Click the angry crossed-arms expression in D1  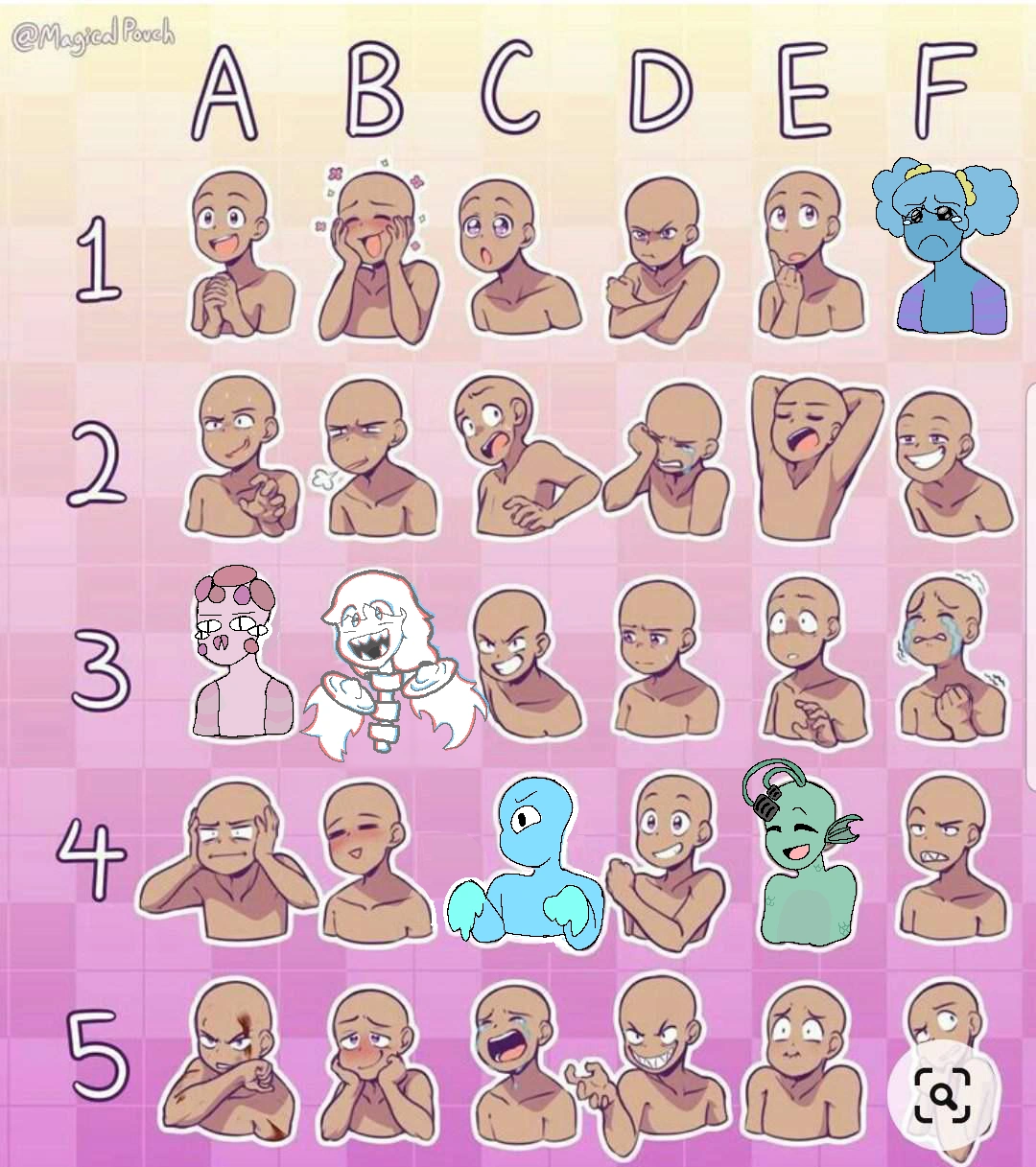point(662,254)
